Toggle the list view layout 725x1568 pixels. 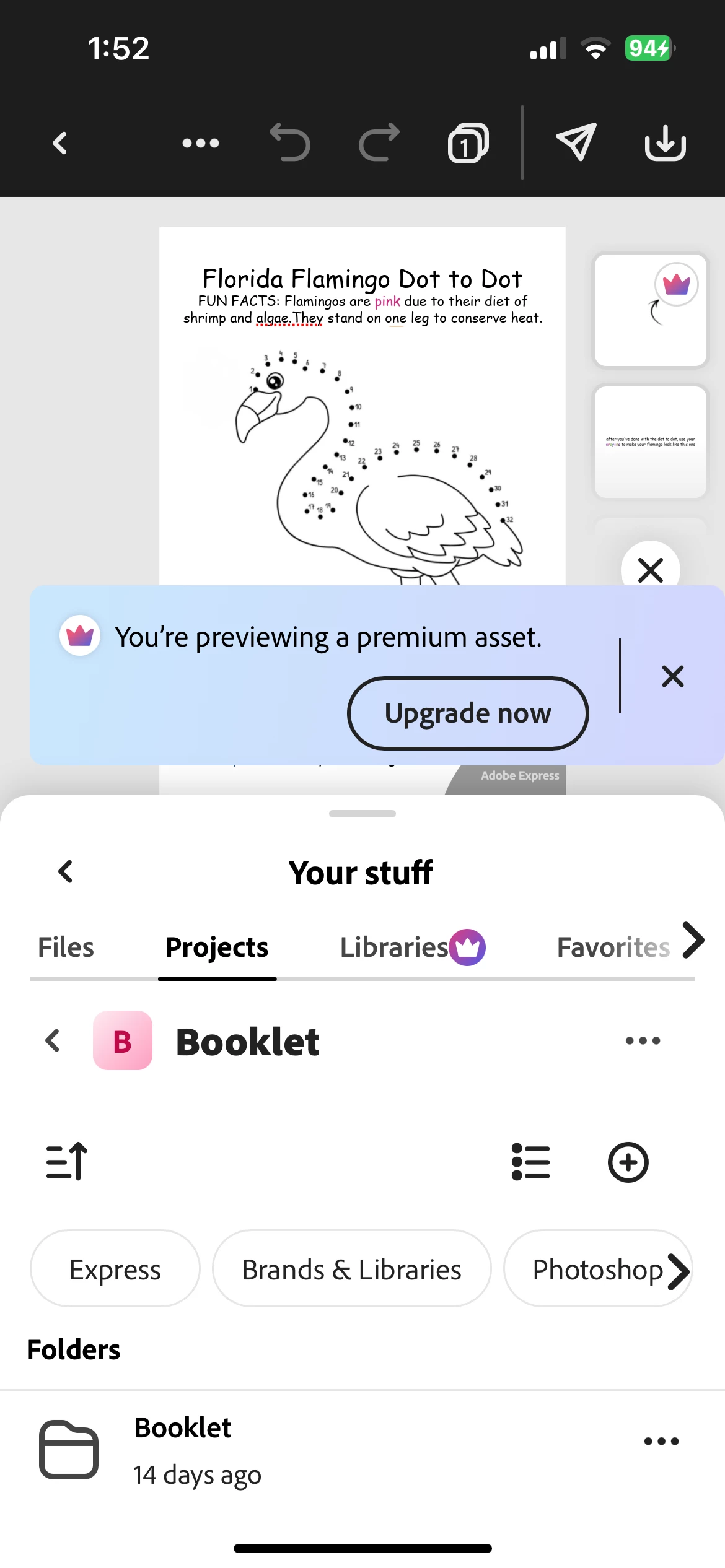530,1162
